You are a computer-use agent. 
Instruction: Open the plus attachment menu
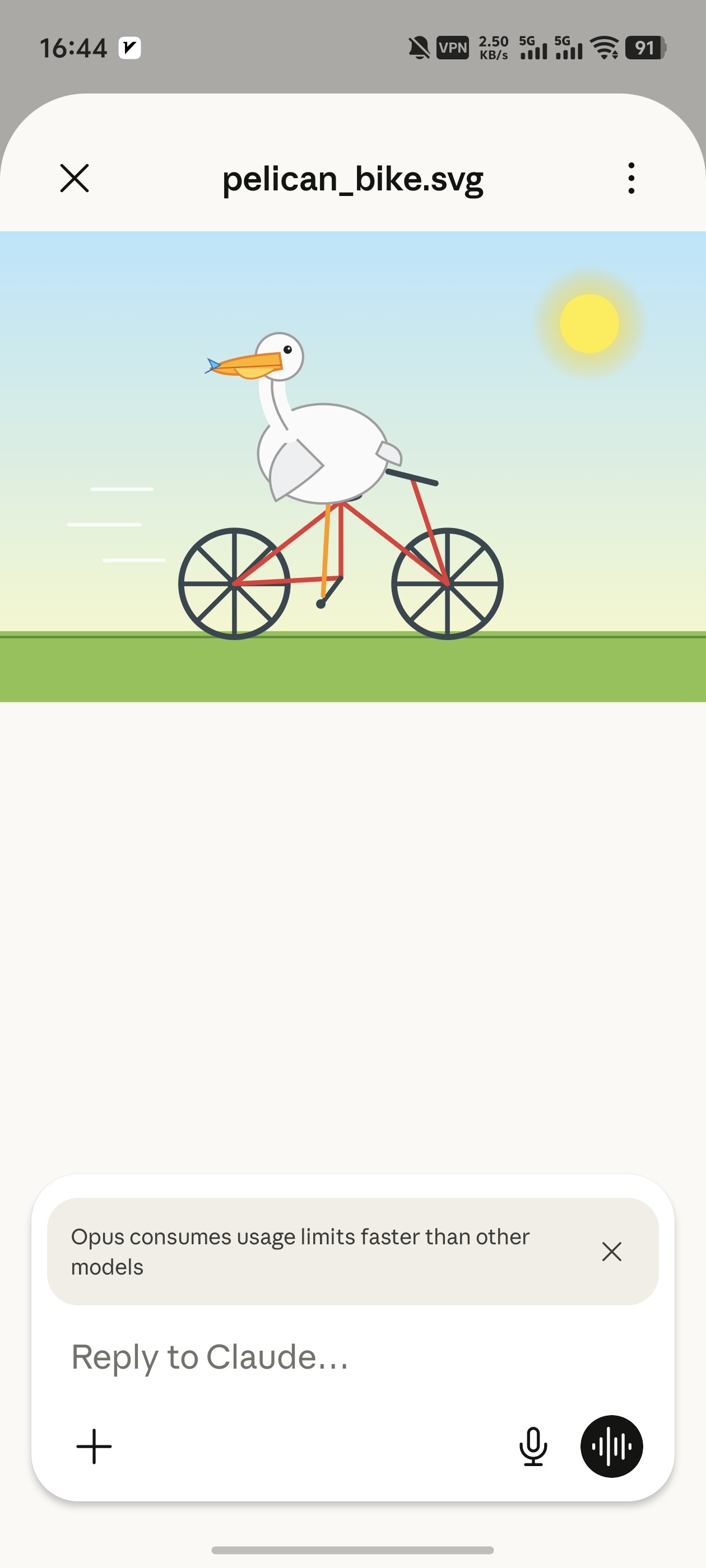tap(94, 1446)
